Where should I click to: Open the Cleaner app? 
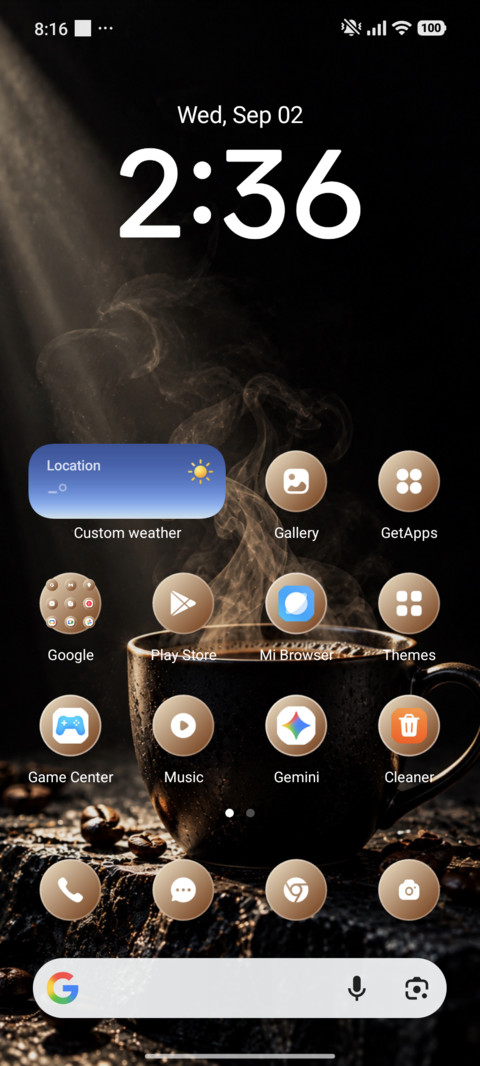pos(409,725)
